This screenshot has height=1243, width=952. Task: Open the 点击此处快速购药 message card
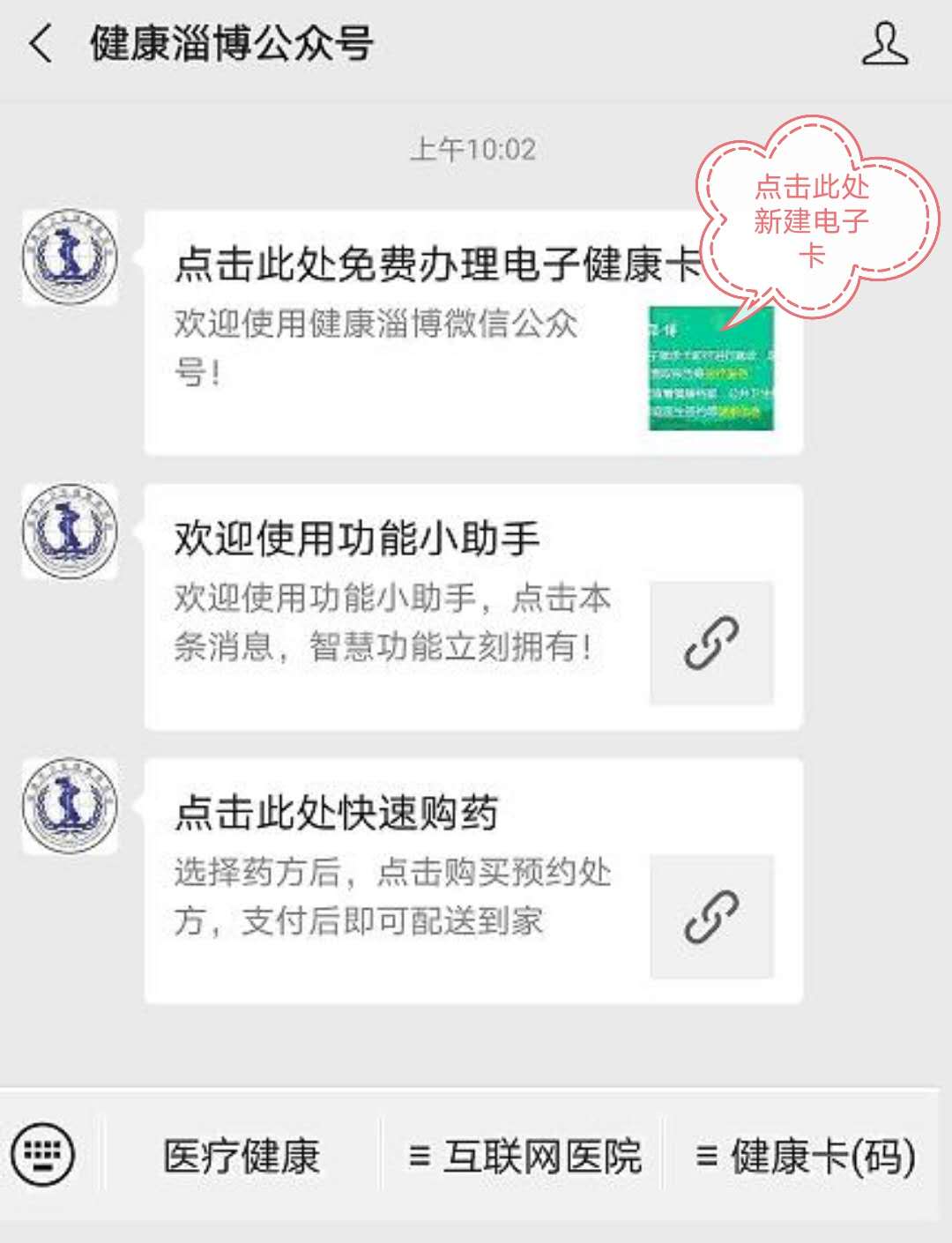(x=472, y=880)
